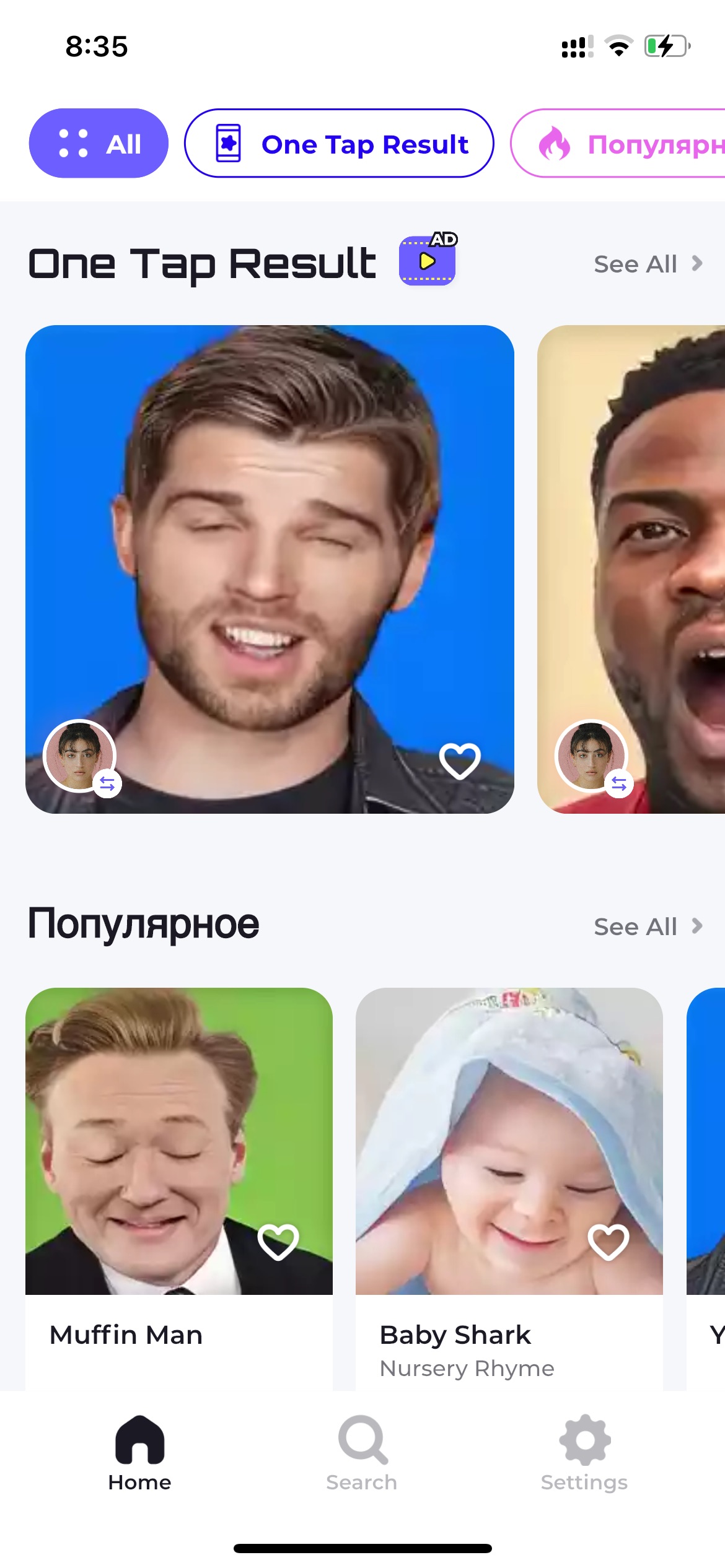Tap the AD video icon
Viewport: 725px width, 1568px height.
[x=428, y=261]
